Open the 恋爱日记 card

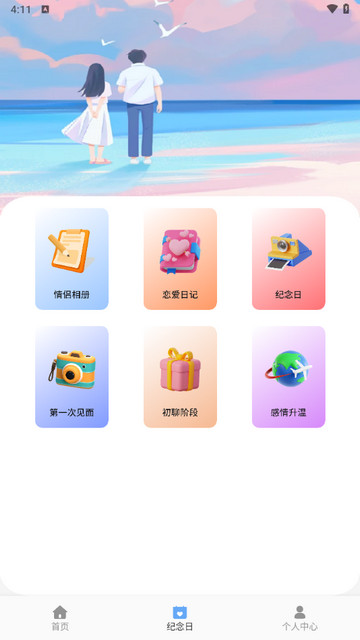[x=180, y=259]
